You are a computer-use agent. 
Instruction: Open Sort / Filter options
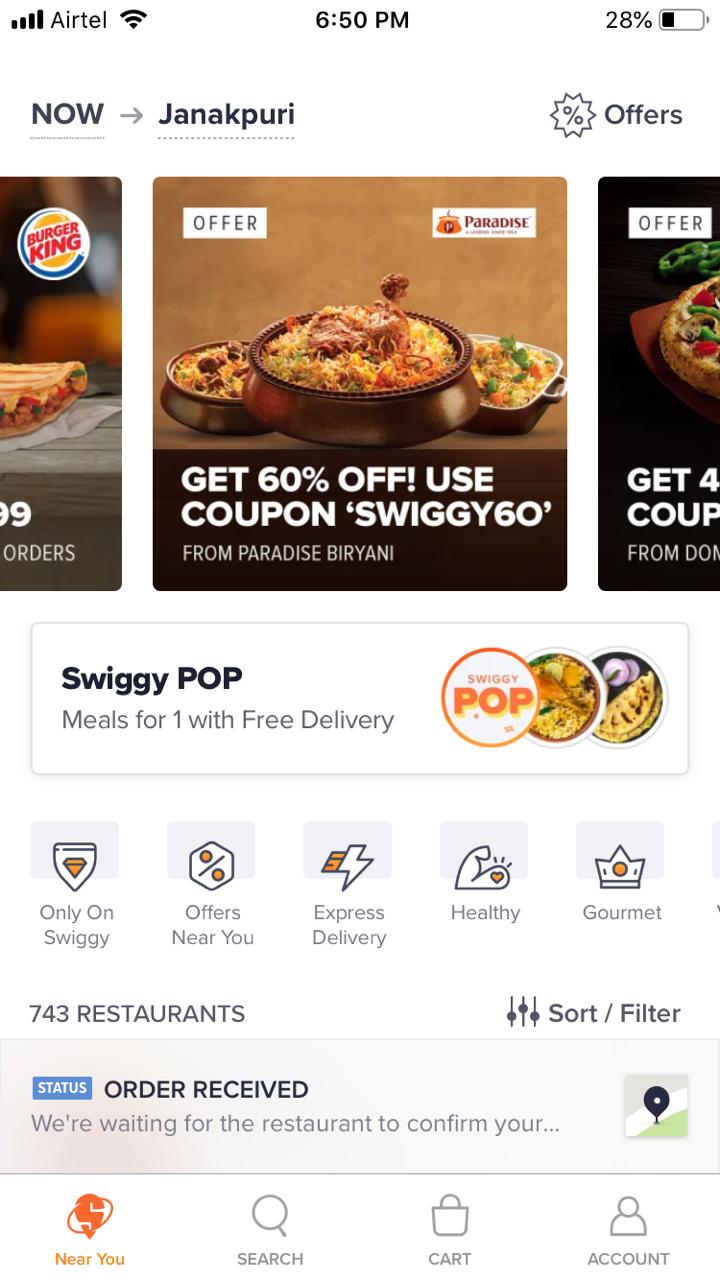coord(593,1013)
